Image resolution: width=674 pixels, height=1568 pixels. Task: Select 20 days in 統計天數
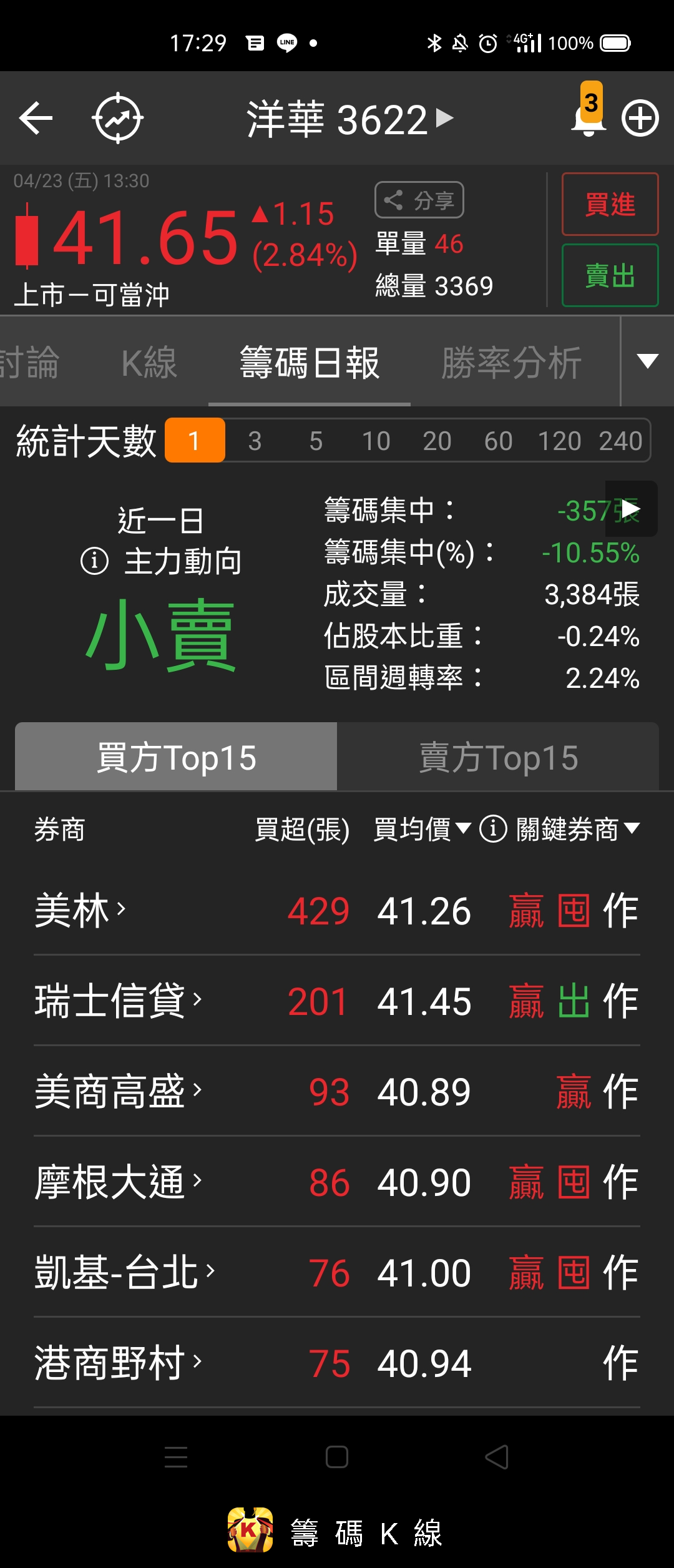tap(437, 441)
